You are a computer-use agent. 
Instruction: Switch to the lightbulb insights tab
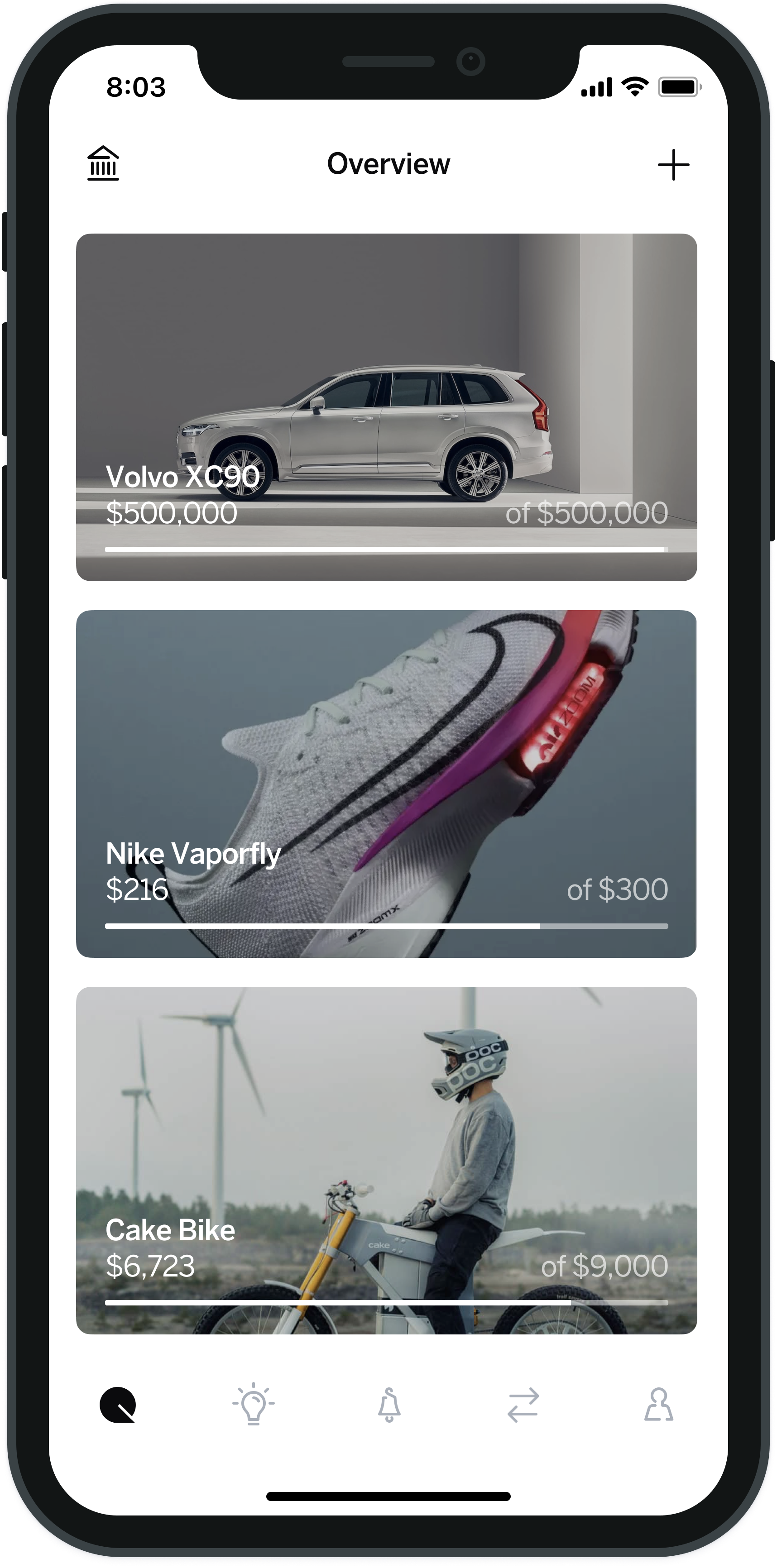pyautogui.click(x=253, y=1405)
